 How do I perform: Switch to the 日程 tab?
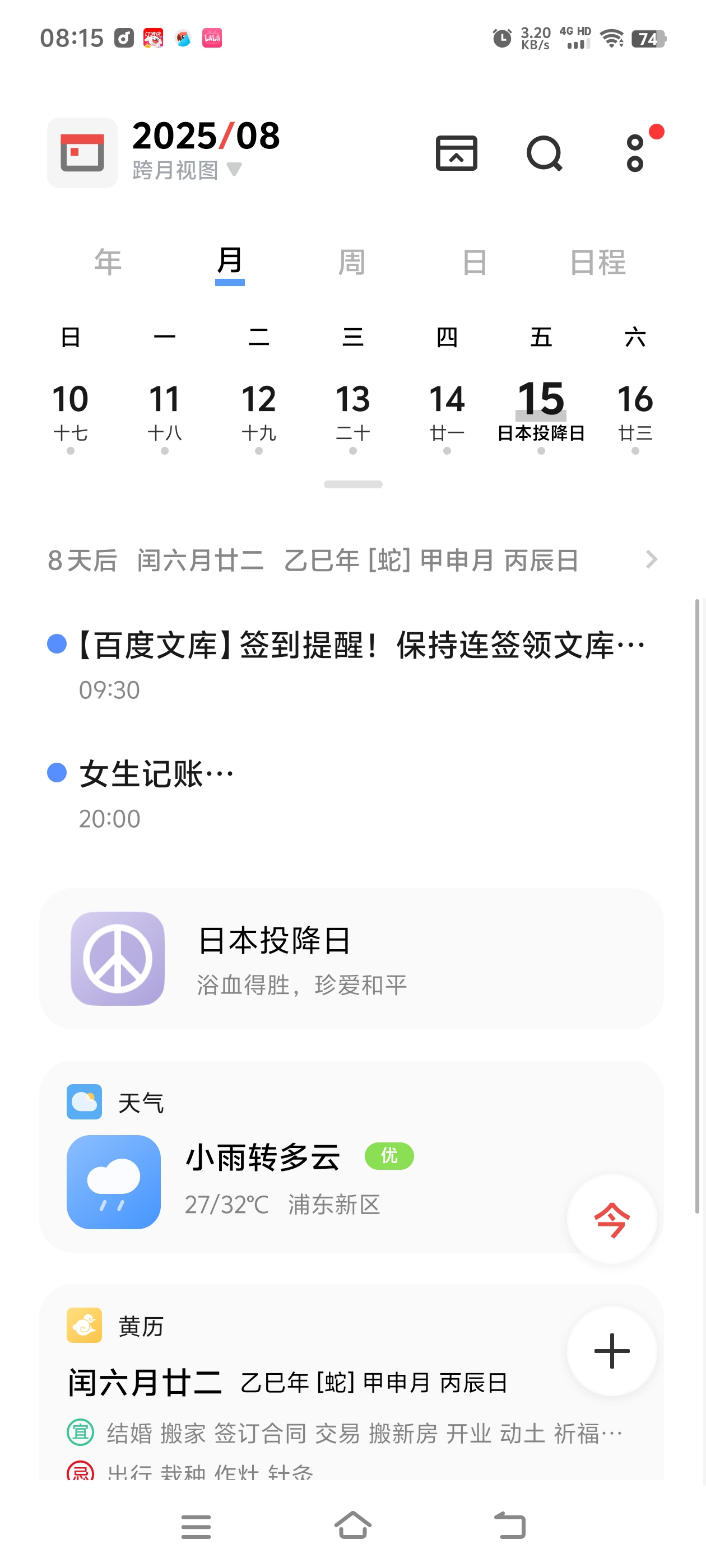coord(597,262)
